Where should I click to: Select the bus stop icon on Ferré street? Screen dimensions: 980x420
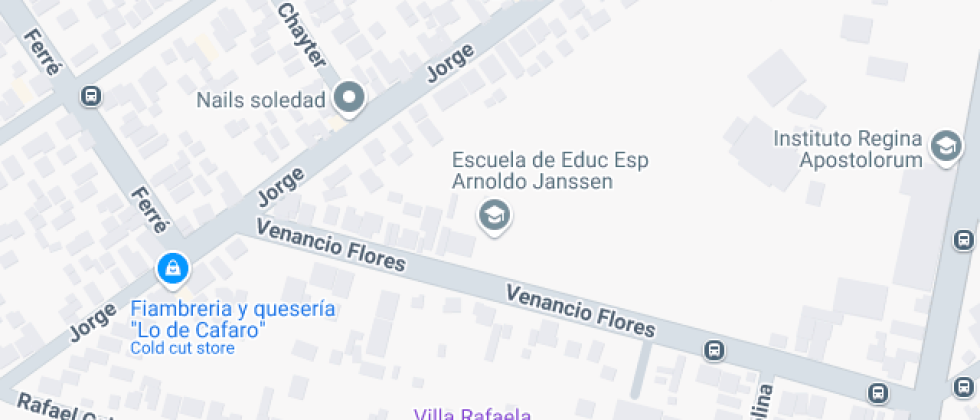tap(90, 96)
